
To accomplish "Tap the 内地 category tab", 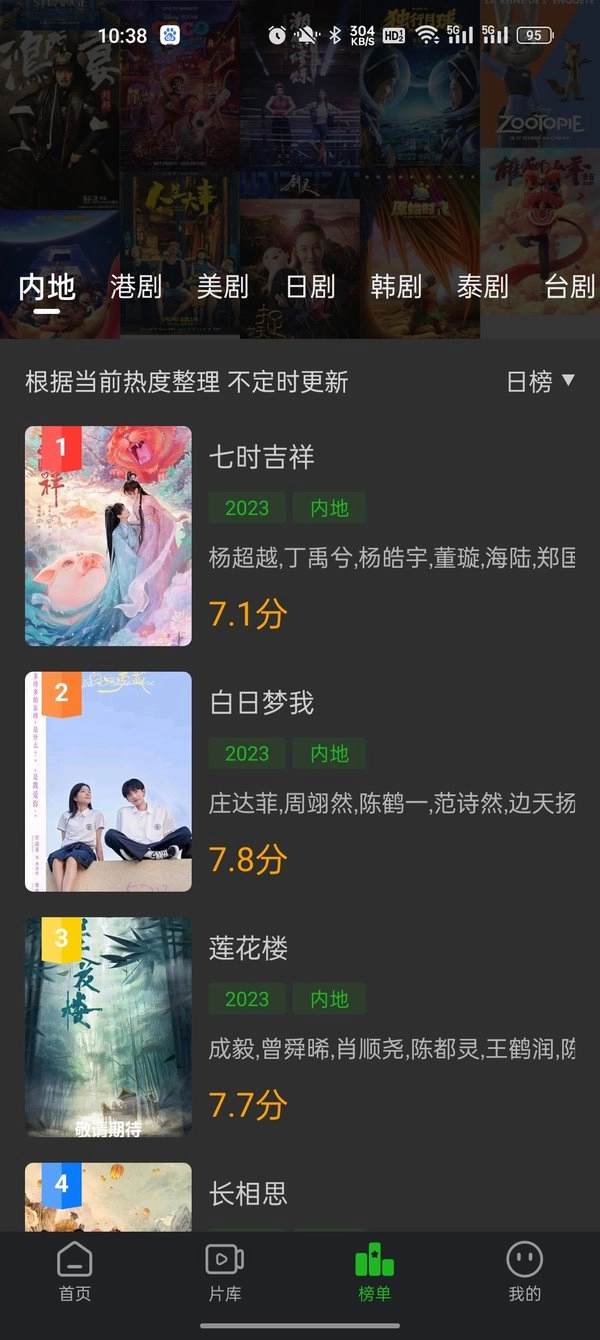I will coord(47,287).
